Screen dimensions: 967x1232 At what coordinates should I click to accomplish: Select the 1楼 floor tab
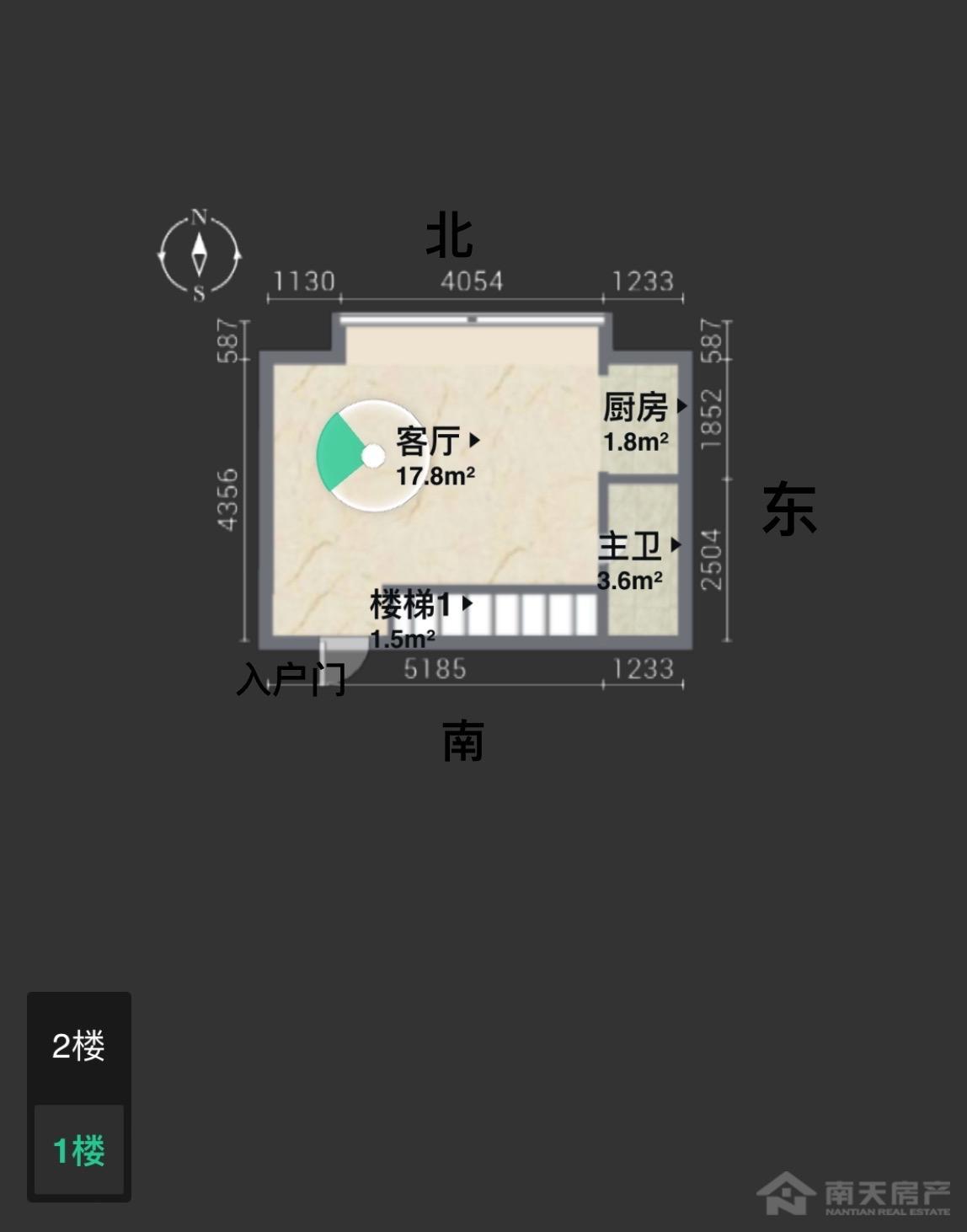[x=78, y=1150]
